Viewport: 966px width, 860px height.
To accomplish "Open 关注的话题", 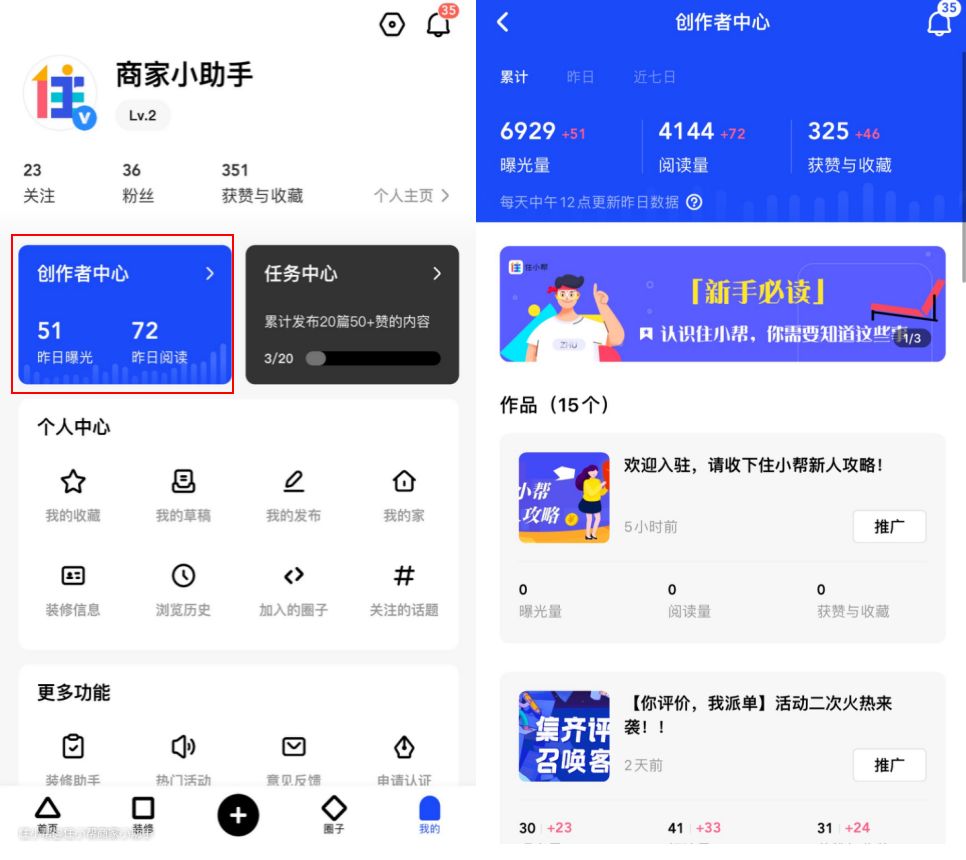I will click(404, 589).
